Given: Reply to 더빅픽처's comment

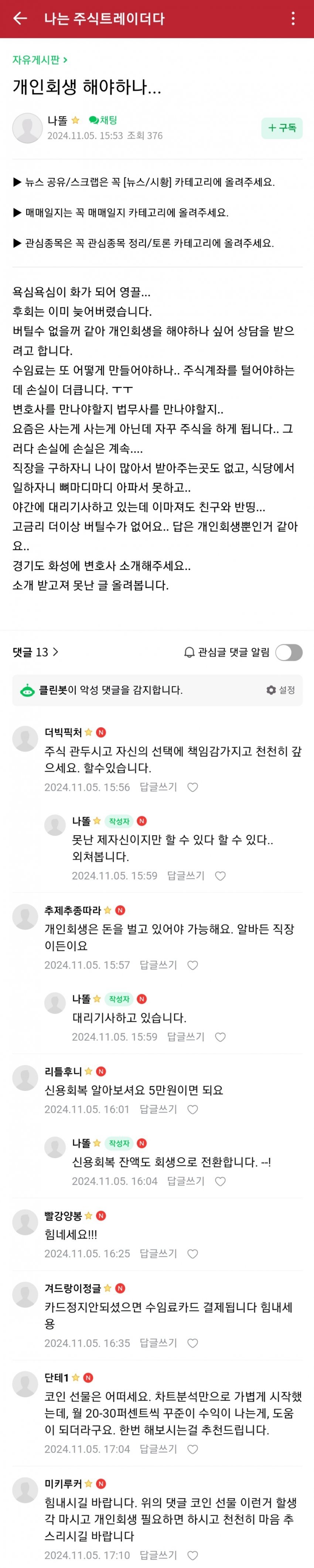Looking at the screenshot, I should pos(158,787).
